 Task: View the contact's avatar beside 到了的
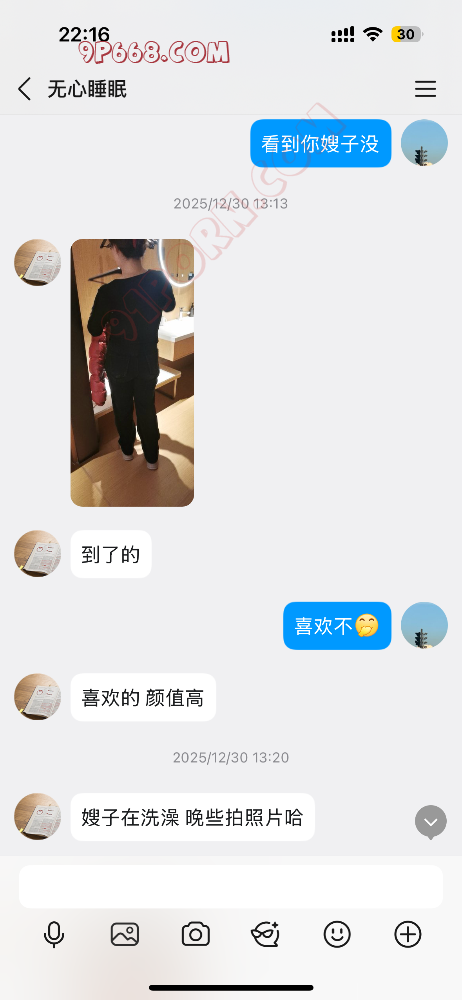pos(38,554)
